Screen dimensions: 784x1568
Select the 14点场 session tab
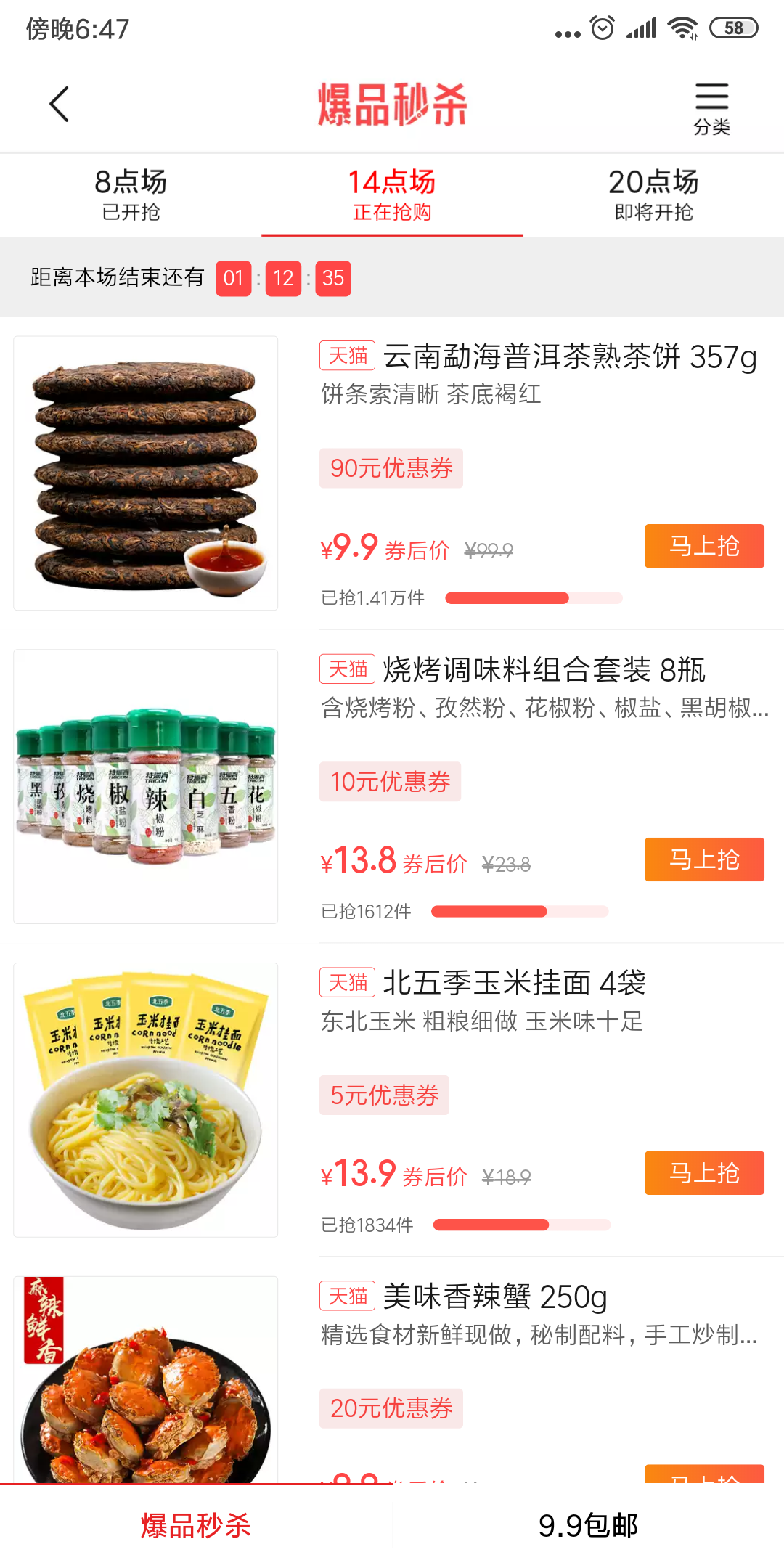coord(392,195)
